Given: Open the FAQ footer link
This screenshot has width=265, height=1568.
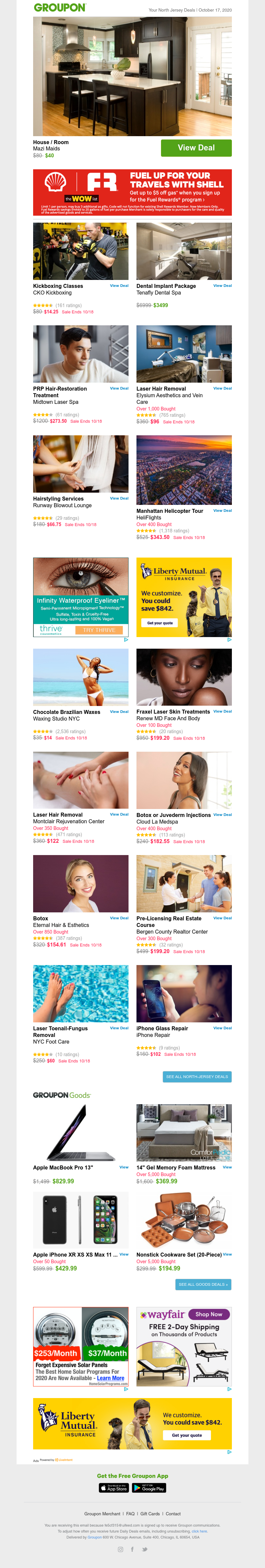Looking at the screenshot, I should (x=131, y=1514).
